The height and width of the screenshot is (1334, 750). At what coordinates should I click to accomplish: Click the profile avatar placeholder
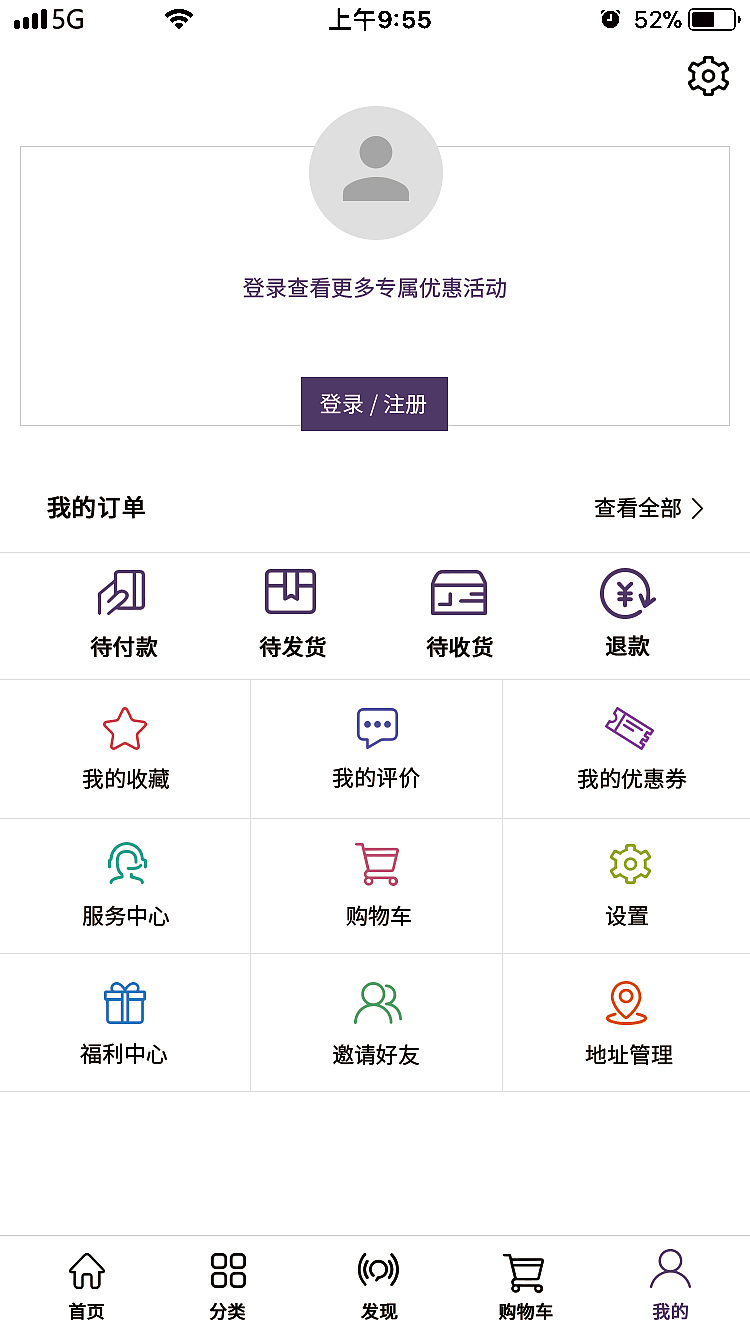(x=376, y=172)
